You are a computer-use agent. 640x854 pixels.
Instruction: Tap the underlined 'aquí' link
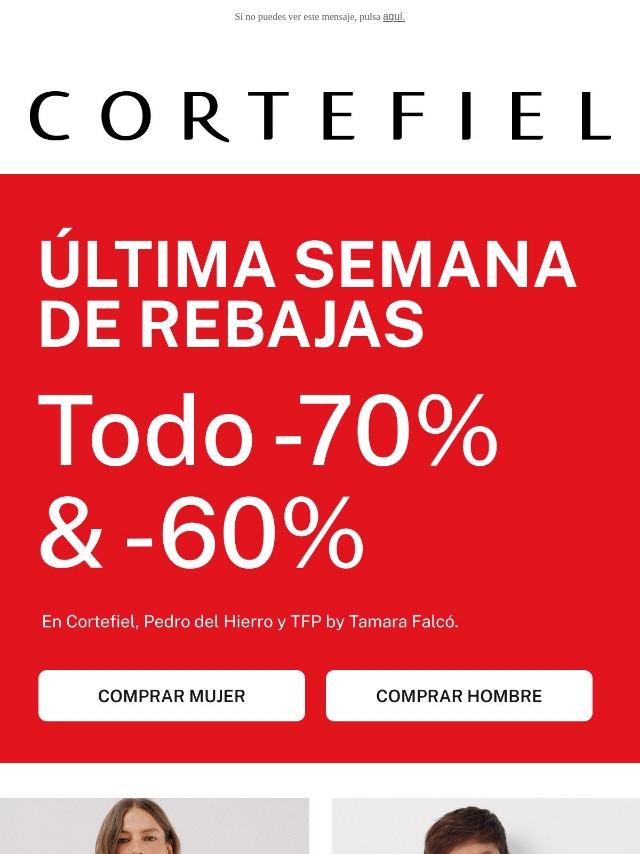394,17
